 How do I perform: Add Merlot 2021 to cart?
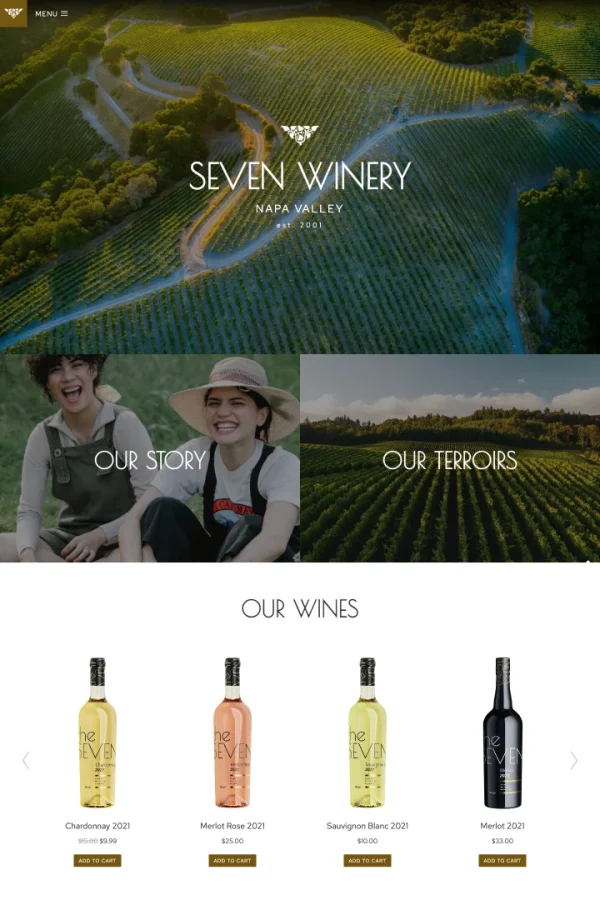pos(502,860)
